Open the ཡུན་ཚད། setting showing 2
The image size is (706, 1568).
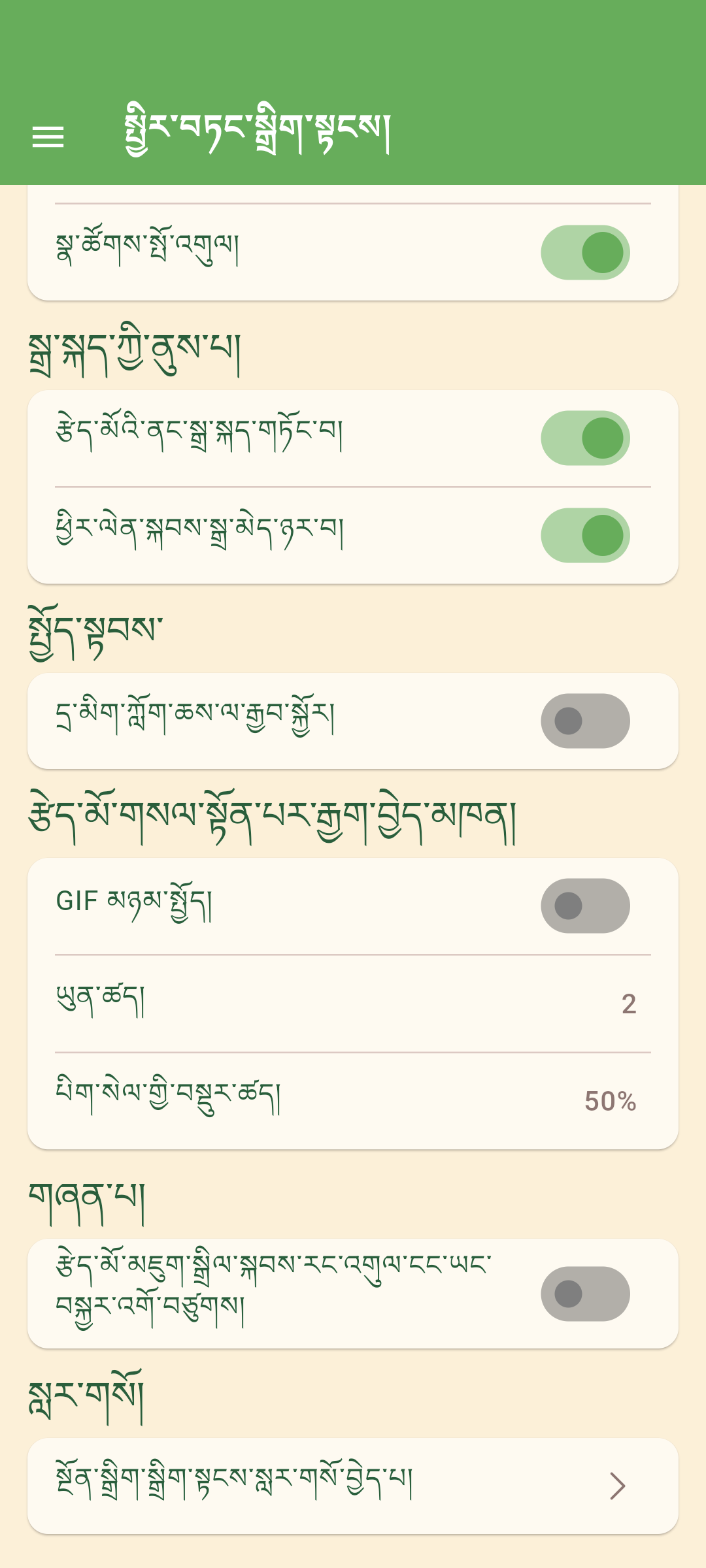click(x=353, y=1004)
